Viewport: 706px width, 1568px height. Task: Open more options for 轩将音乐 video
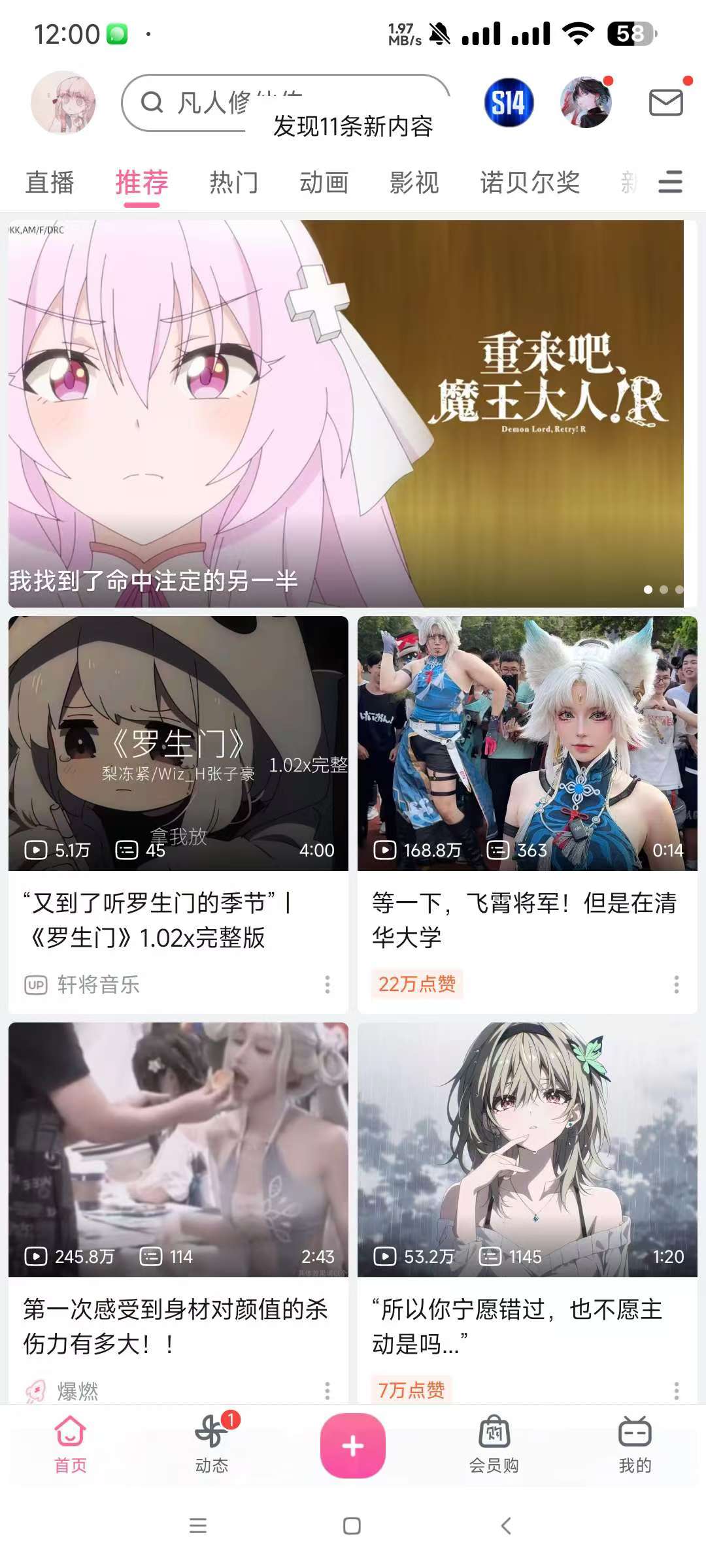click(x=328, y=985)
